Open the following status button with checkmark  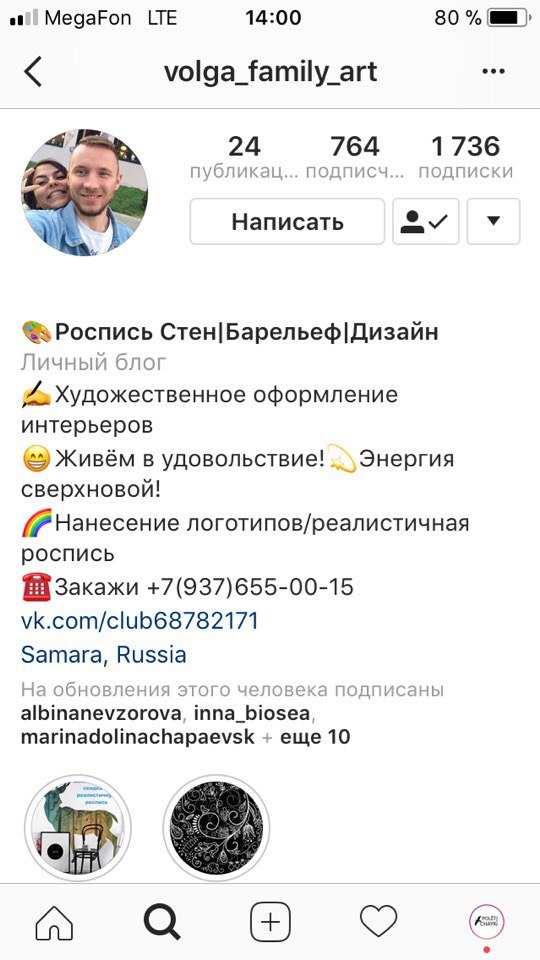coord(426,222)
